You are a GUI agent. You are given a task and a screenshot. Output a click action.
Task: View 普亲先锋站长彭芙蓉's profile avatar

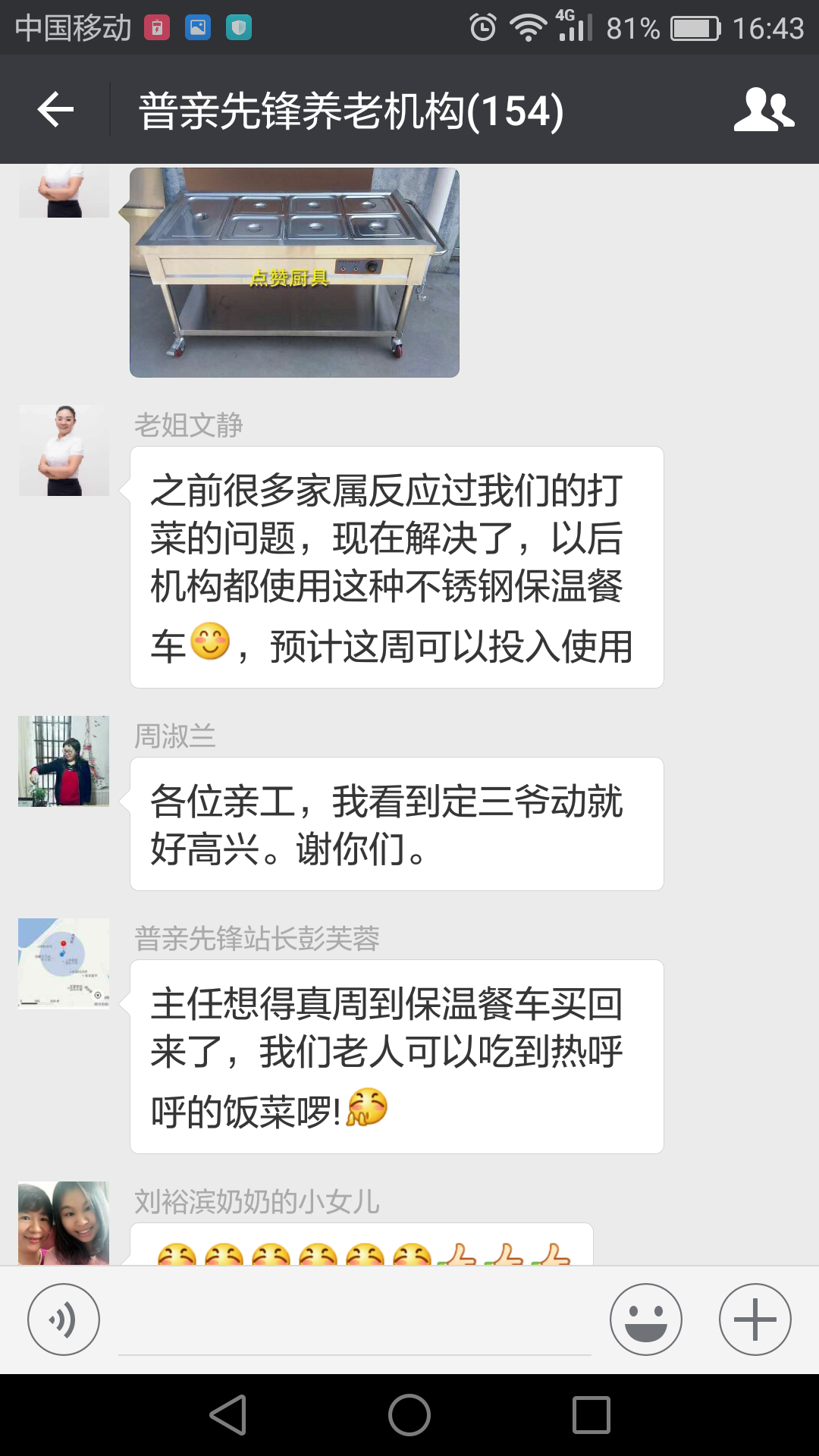(x=64, y=964)
